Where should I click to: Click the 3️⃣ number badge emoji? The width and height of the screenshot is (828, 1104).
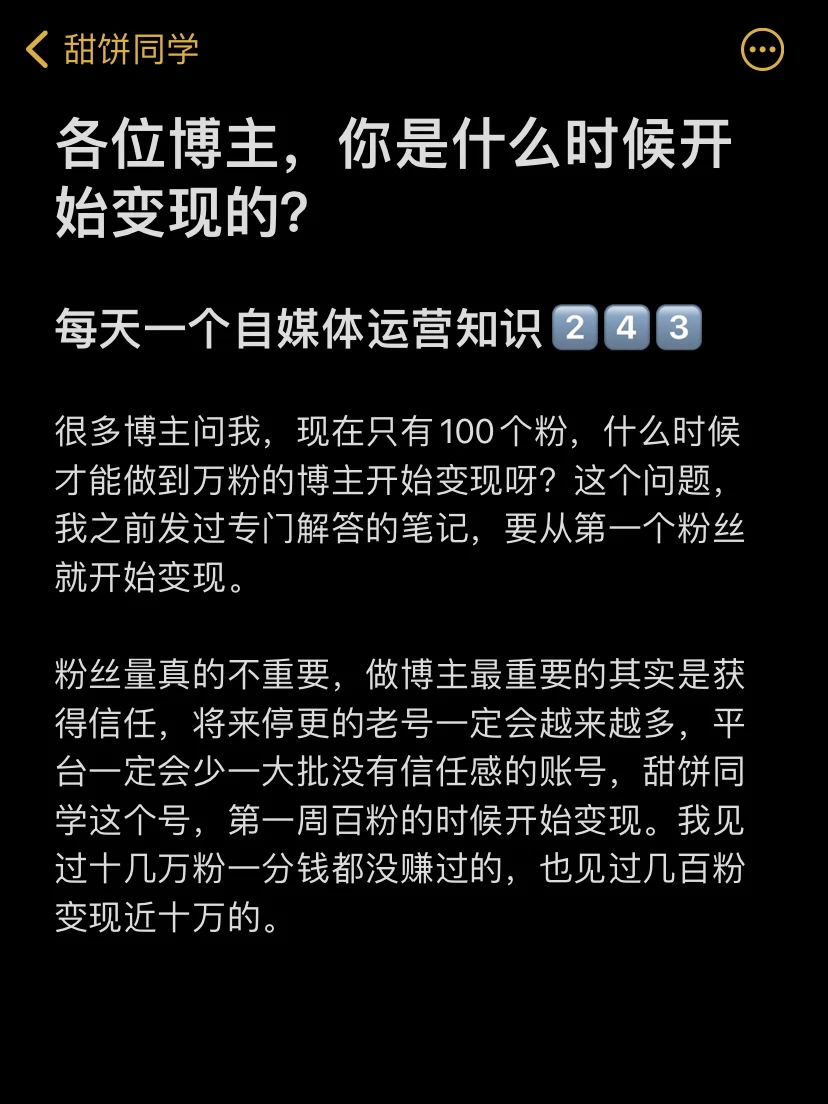680,328
